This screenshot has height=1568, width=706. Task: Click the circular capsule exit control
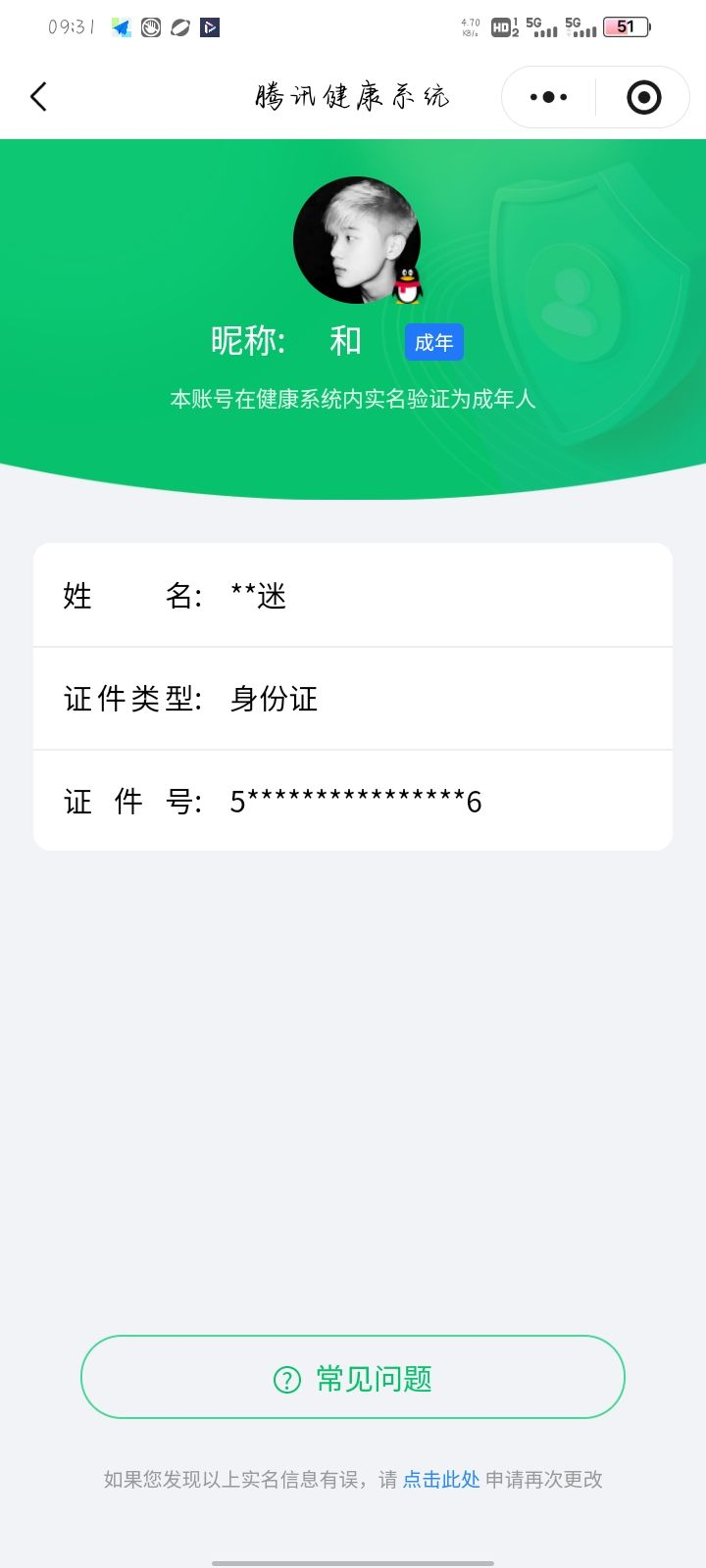pyautogui.click(x=643, y=96)
